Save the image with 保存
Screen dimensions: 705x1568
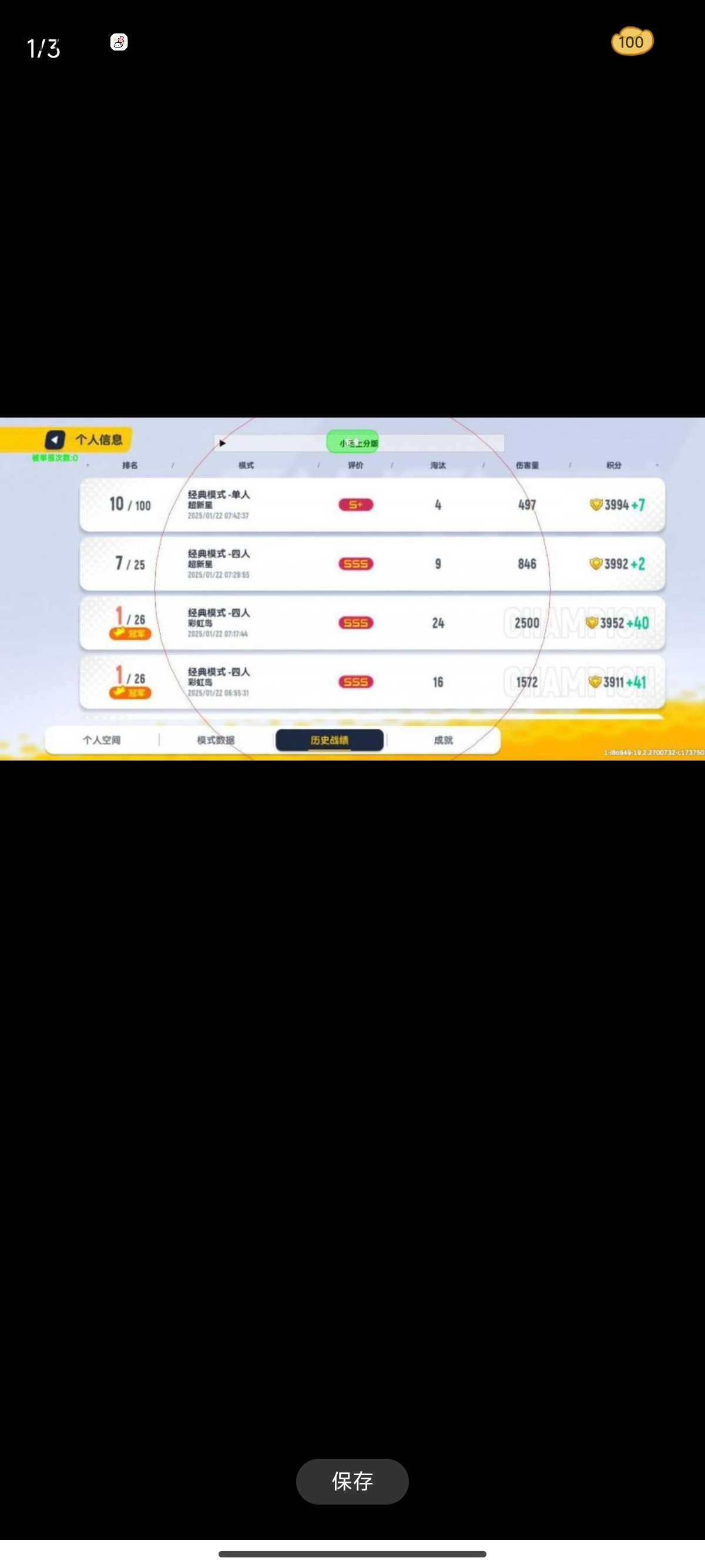click(x=352, y=1481)
